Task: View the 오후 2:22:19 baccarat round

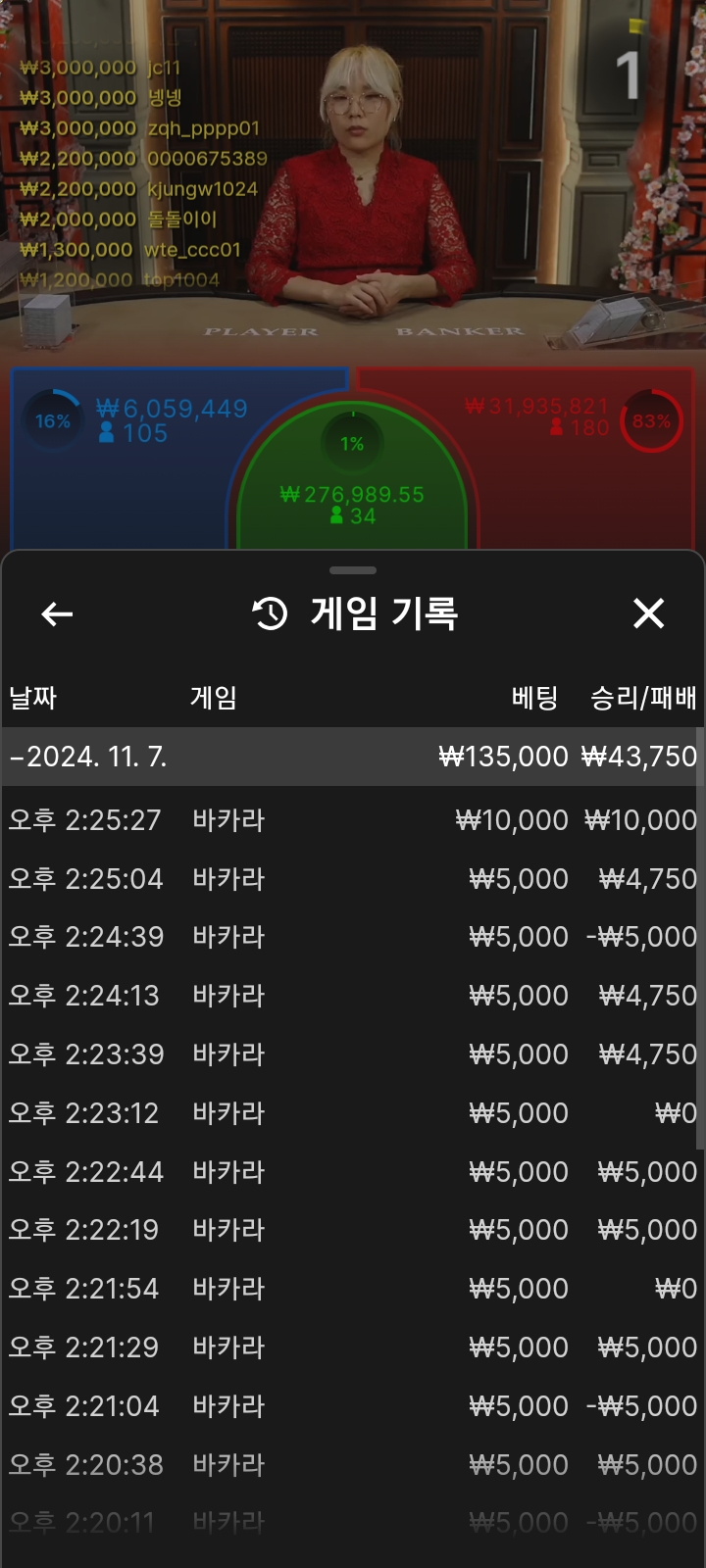Action: (352, 1230)
